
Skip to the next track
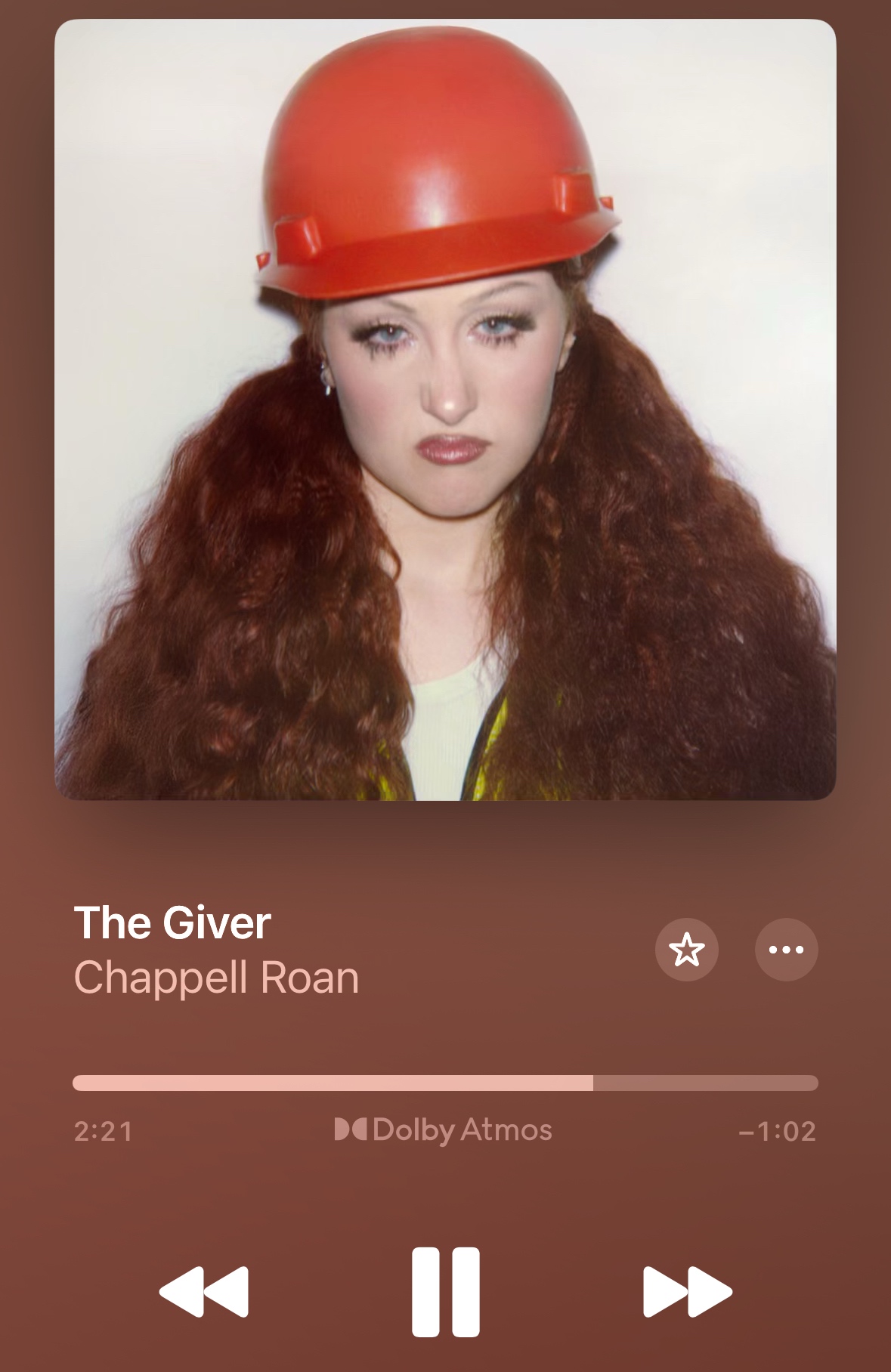point(687,1291)
